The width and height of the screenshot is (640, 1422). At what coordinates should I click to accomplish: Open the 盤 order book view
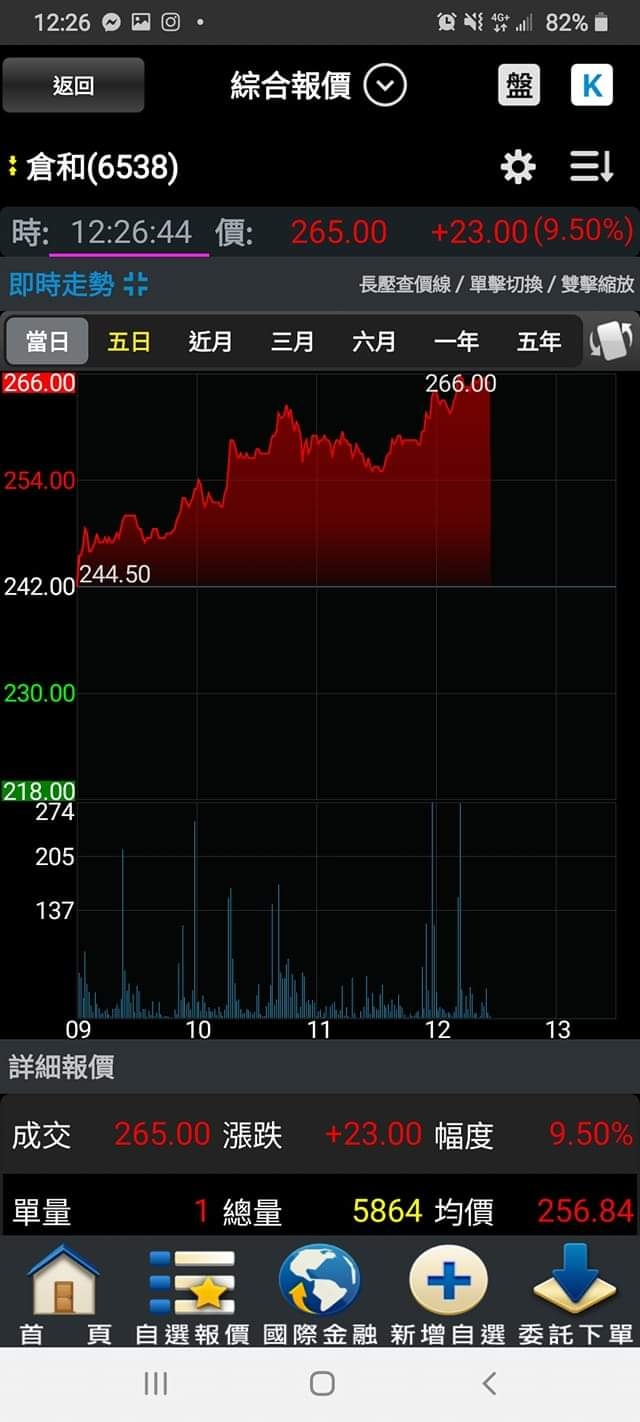(x=519, y=85)
